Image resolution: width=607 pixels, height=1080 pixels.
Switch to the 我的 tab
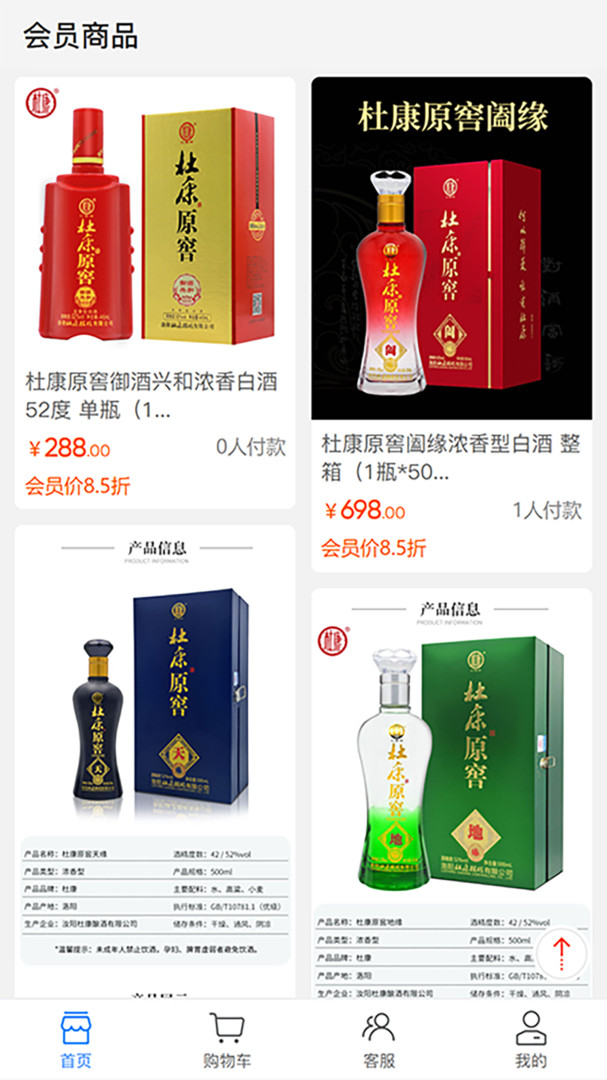pos(530,1039)
